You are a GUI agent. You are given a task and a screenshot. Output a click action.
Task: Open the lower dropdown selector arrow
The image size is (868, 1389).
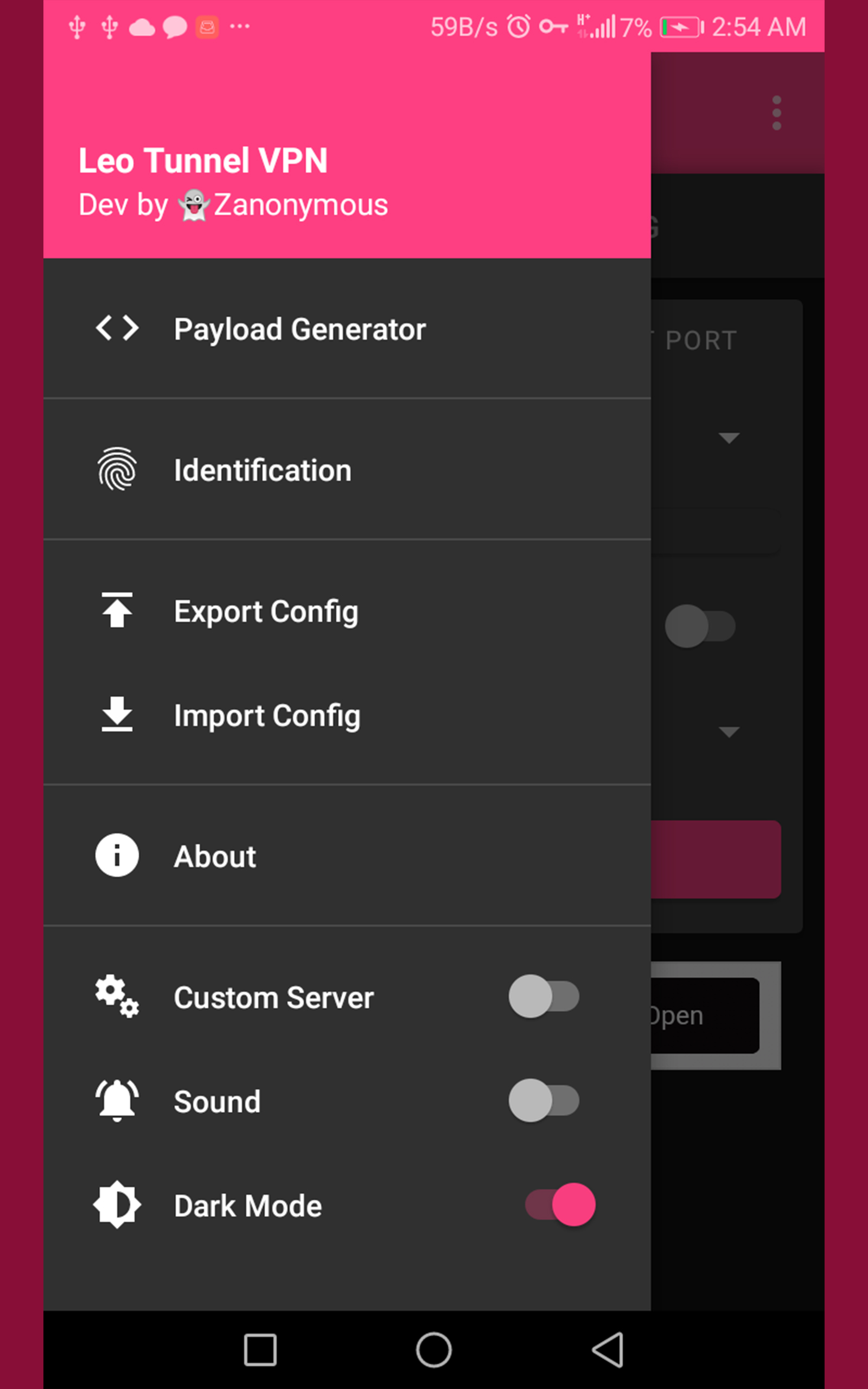coord(729,732)
